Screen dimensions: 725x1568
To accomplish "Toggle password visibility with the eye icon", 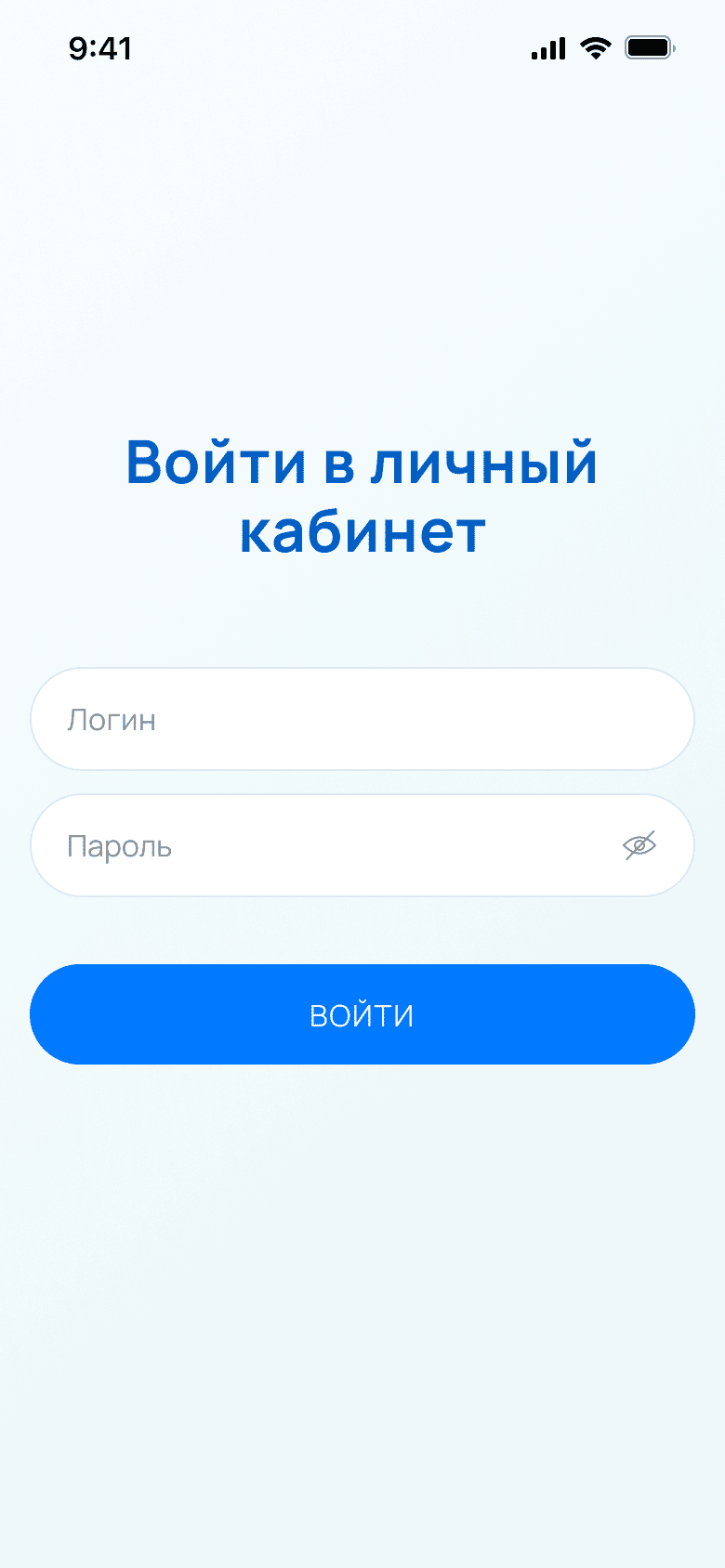I will (x=639, y=845).
